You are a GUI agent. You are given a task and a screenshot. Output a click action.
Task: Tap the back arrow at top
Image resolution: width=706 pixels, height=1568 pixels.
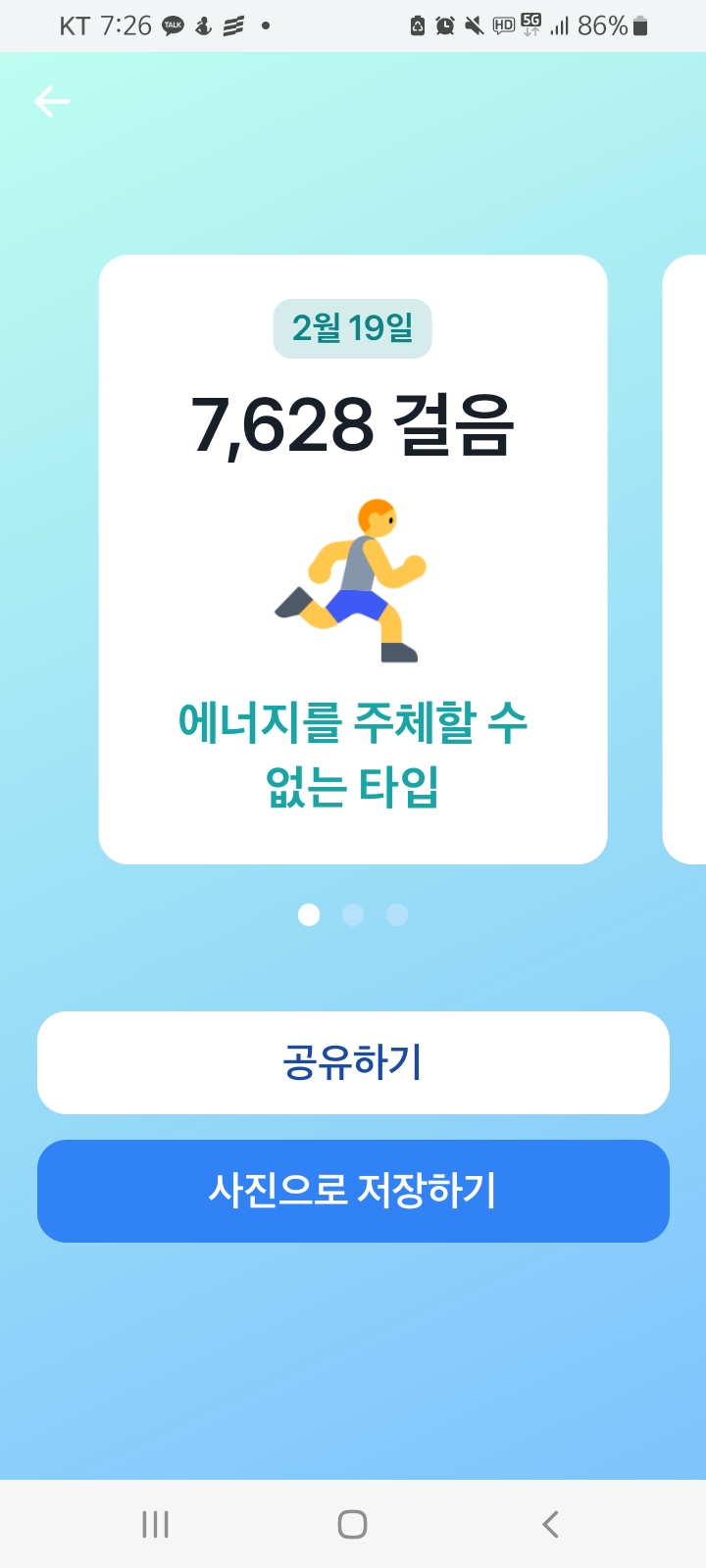coord(52,101)
